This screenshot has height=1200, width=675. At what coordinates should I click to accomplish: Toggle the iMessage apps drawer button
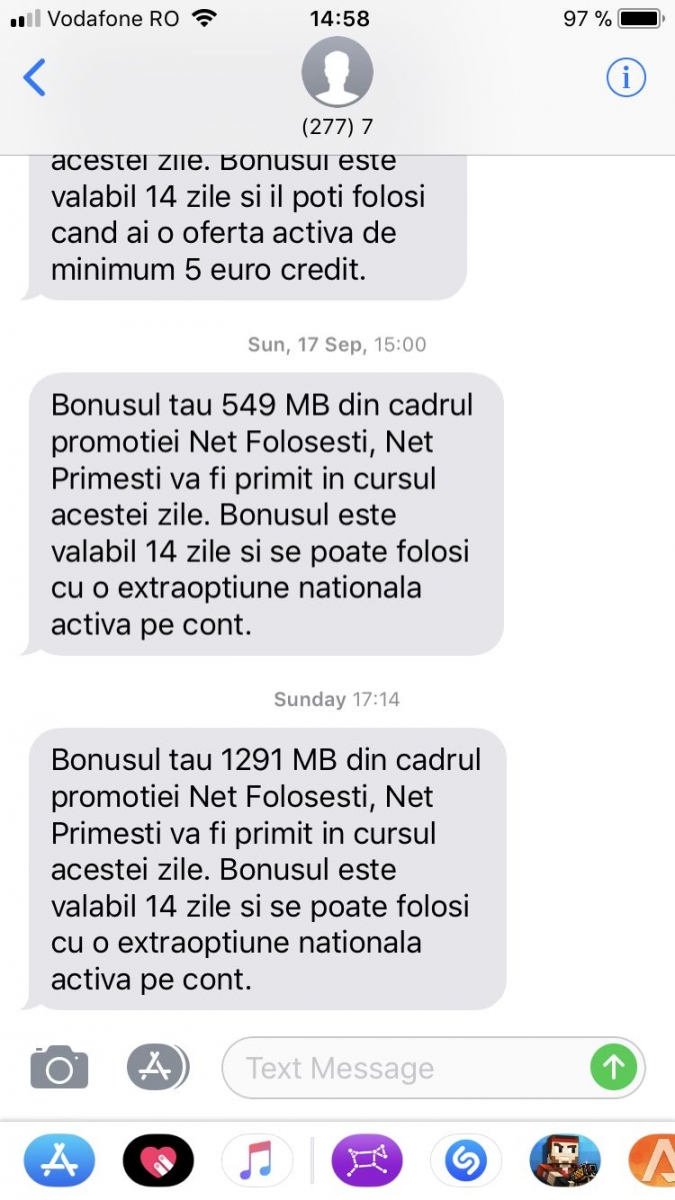157,1067
